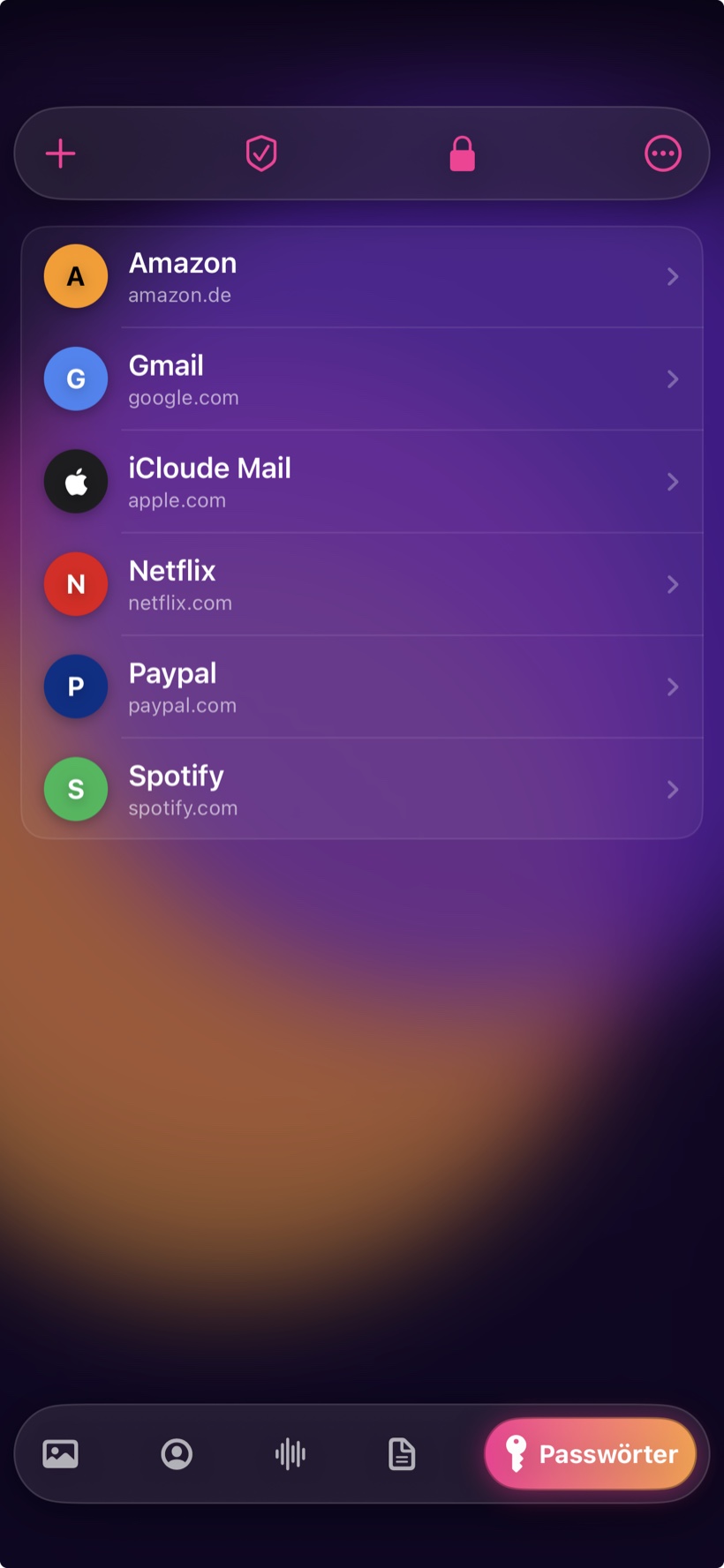Viewport: 724px width, 1568px height.
Task: Open the more options menu
Action: tap(663, 154)
